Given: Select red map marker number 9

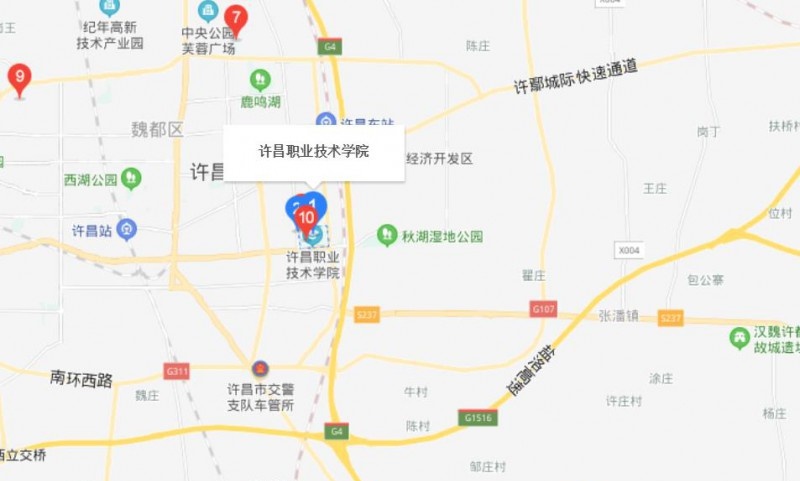Looking at the screenshot, I should click(19, 76).
